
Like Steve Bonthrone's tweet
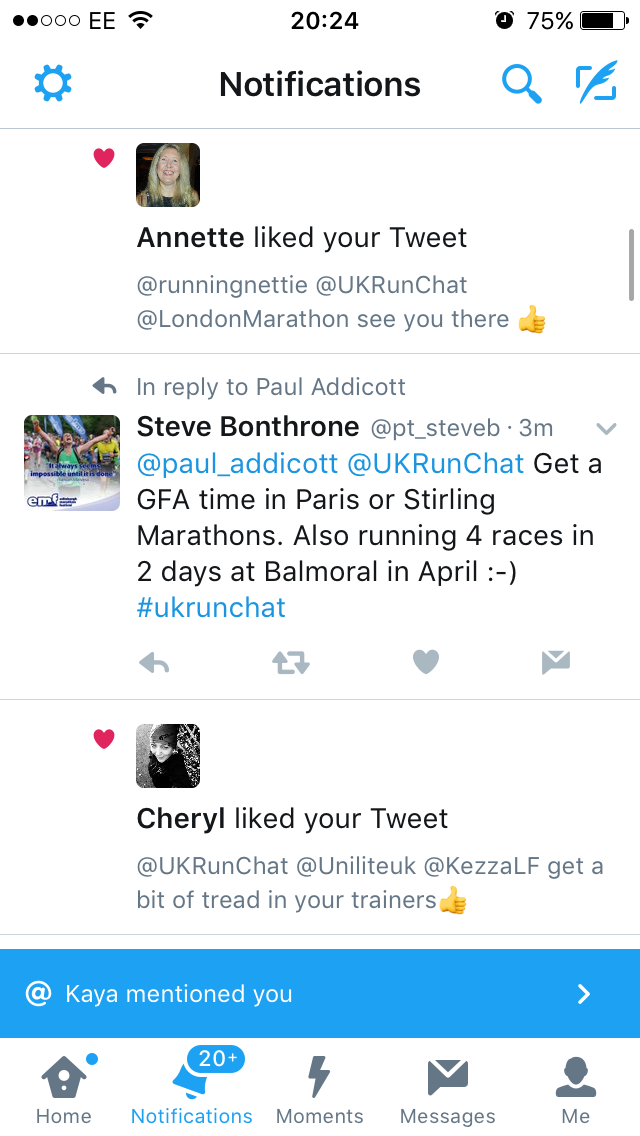426,662
